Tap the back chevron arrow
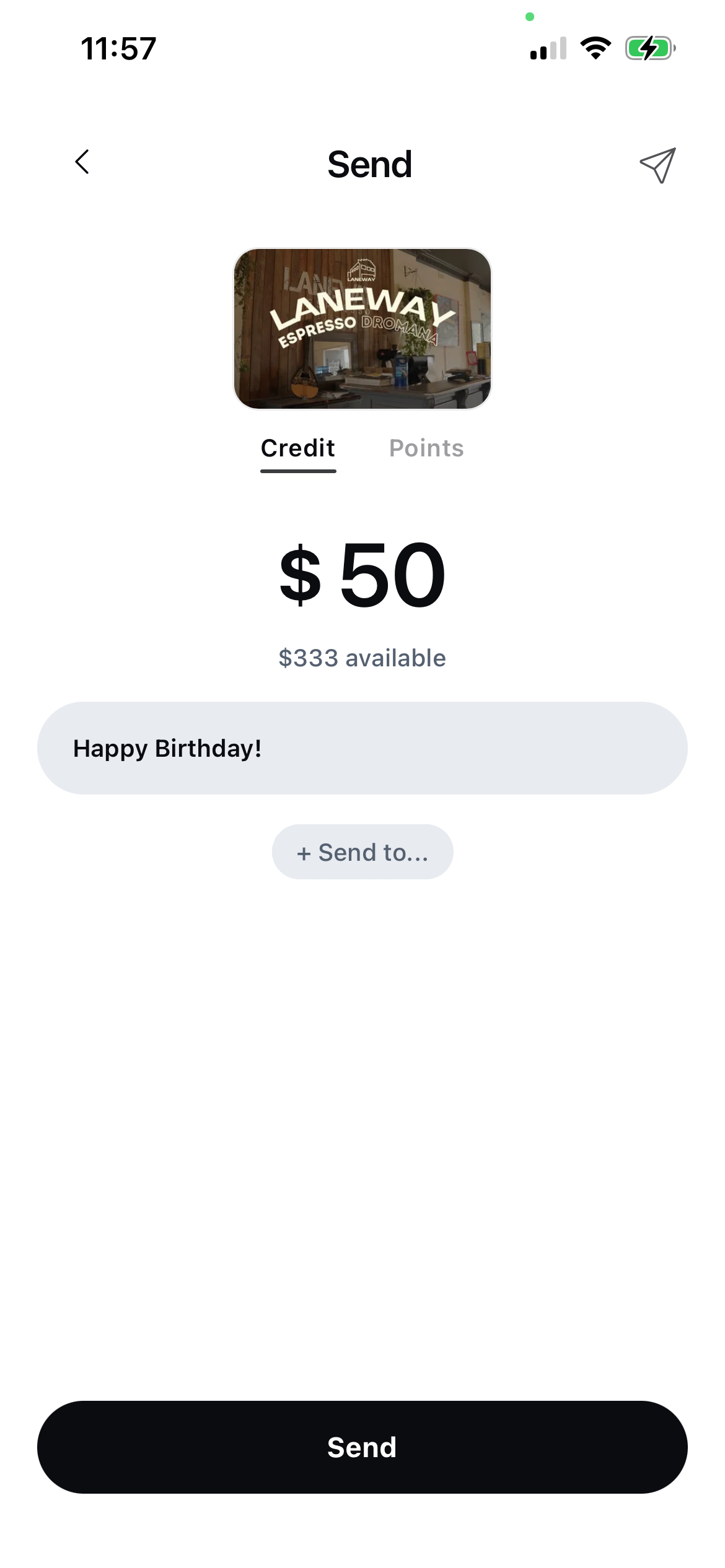Image resolution: width=725 pixels, height=1568 pixels. tap(82, 162)
